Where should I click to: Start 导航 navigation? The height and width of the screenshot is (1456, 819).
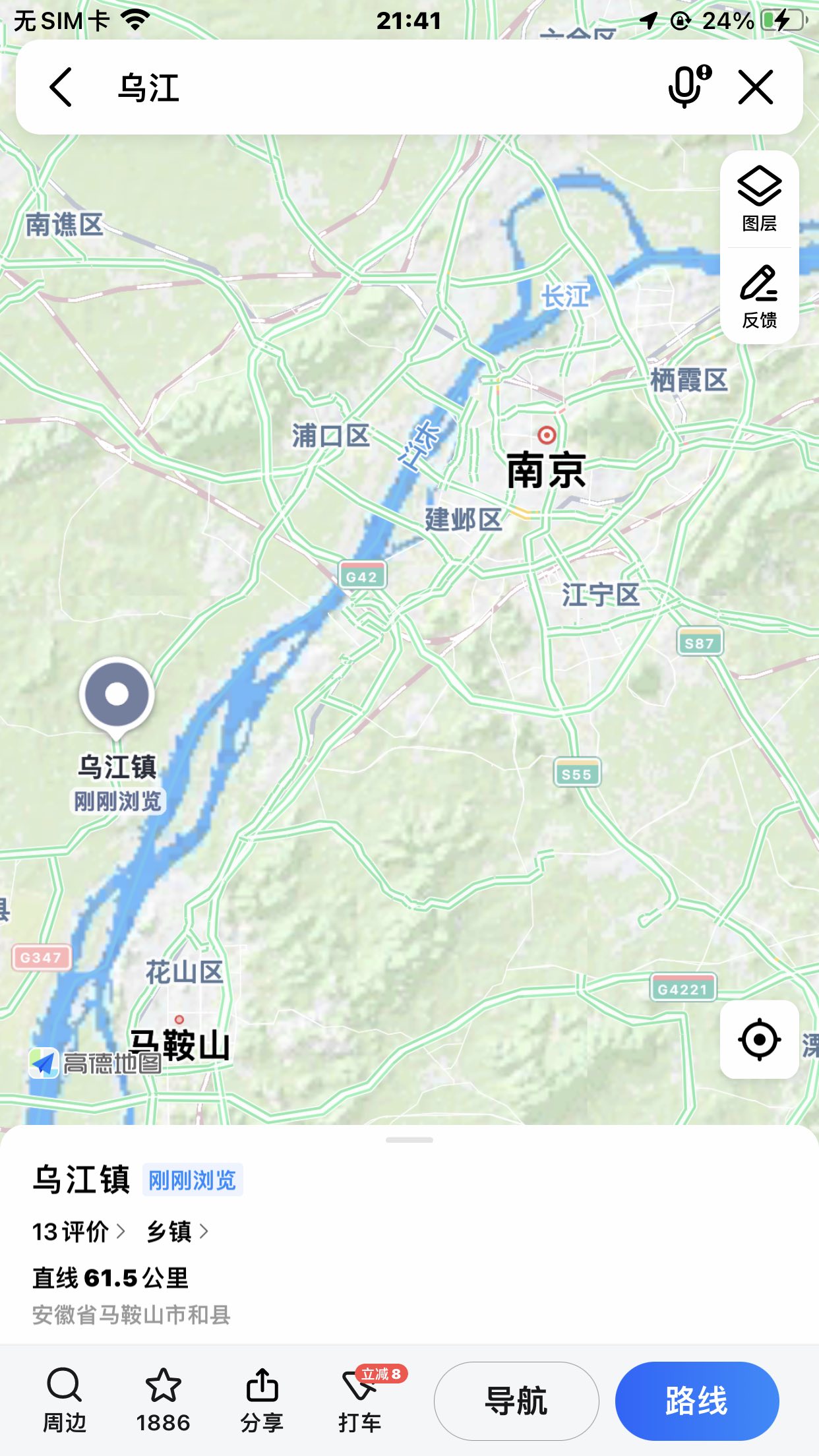pos(516,1401)
